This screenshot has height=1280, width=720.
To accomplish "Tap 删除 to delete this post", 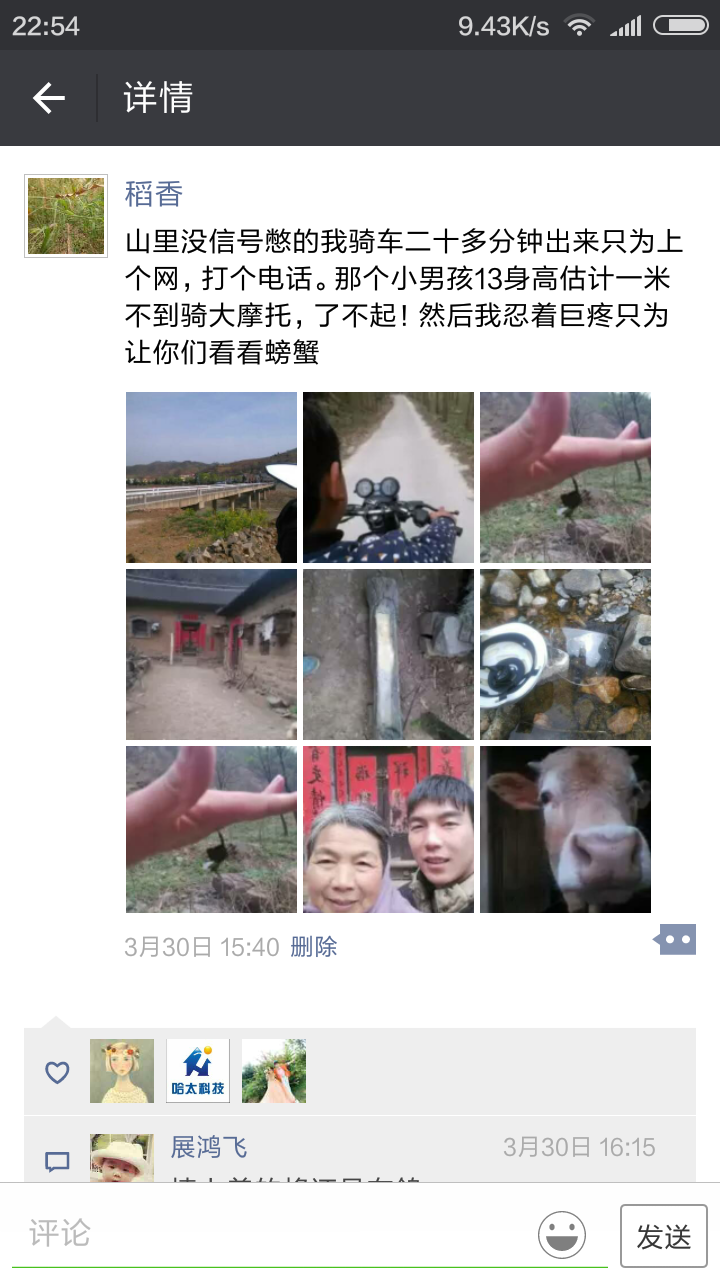I will (x=314, y=947).
